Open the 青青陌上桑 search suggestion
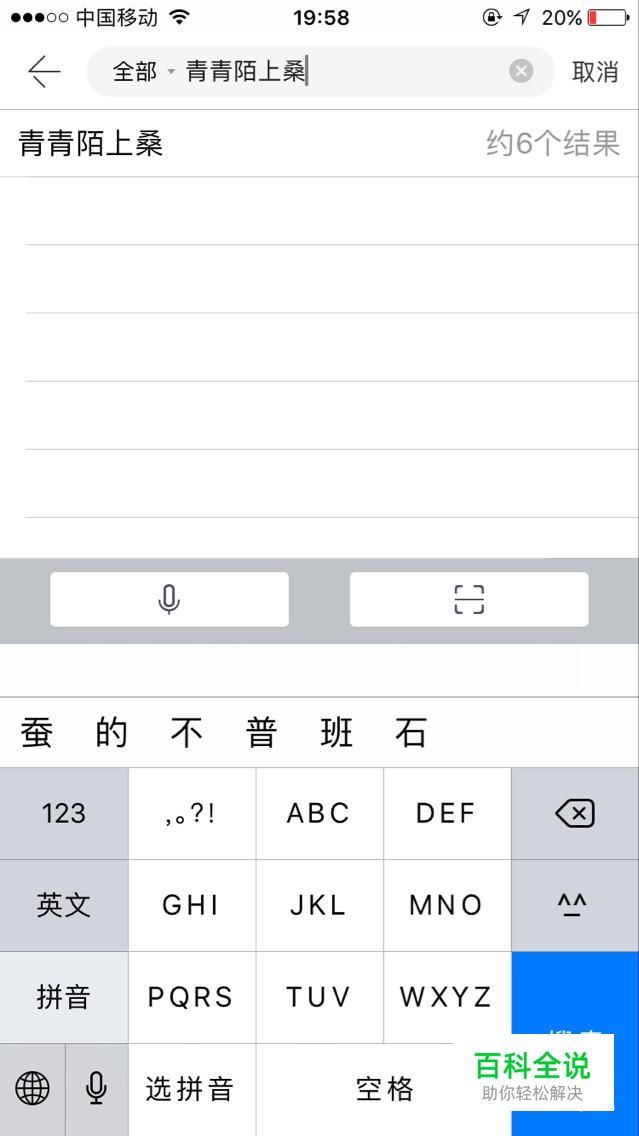The image size is (639, 1136). [319, 143]
